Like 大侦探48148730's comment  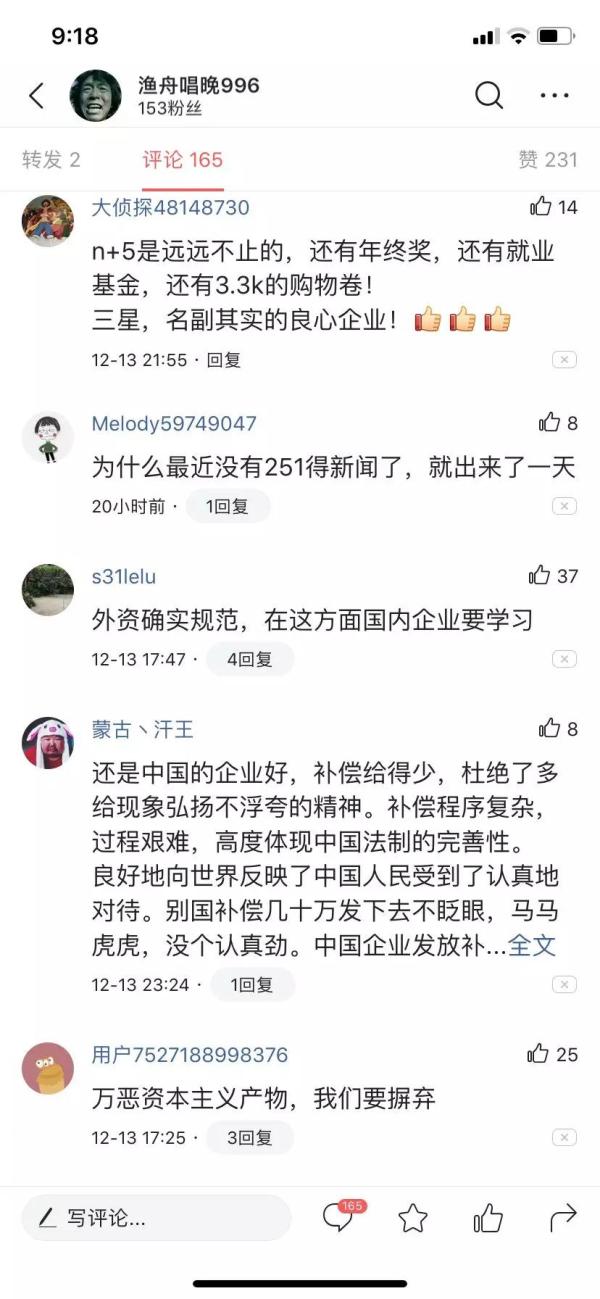tap(541, 207)
